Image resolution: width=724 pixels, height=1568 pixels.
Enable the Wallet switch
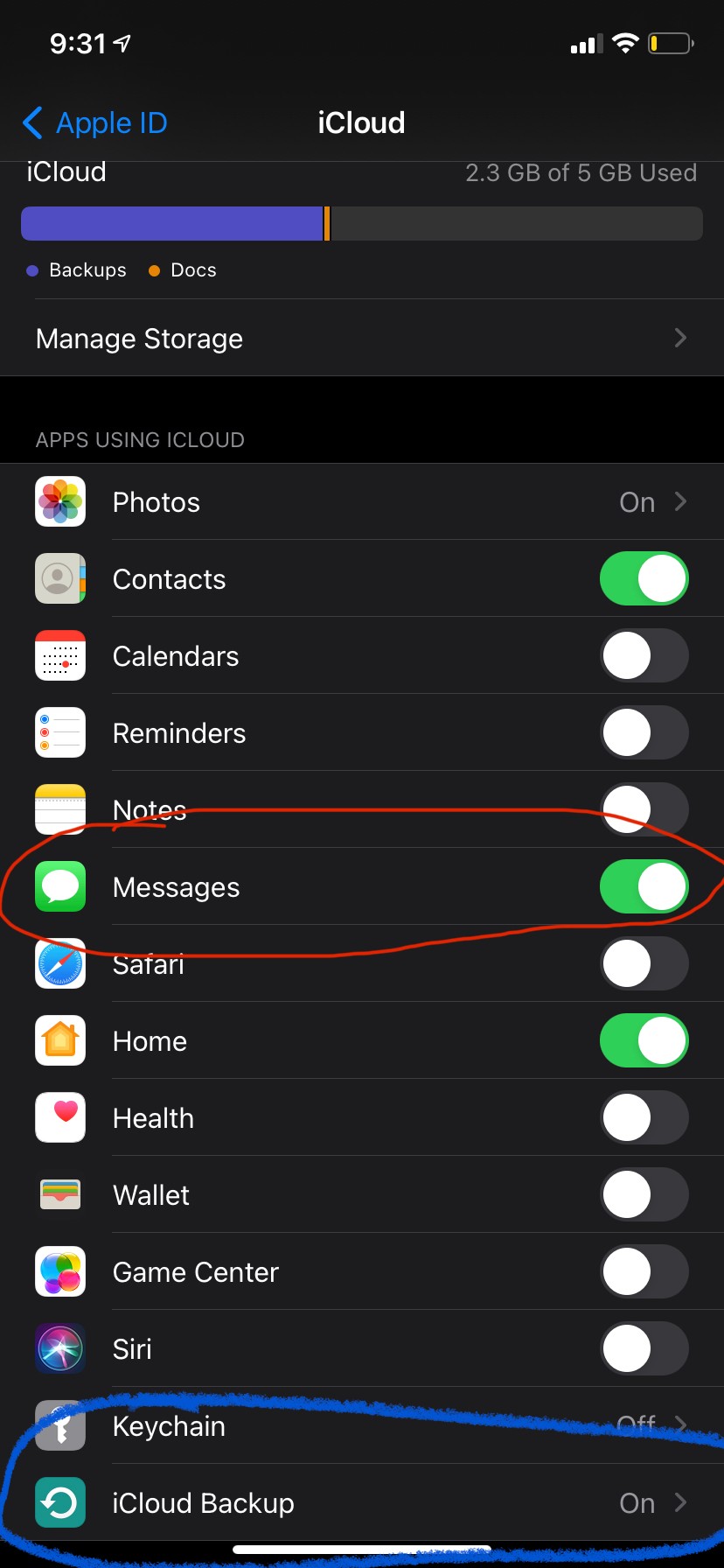click(644, 1194)
